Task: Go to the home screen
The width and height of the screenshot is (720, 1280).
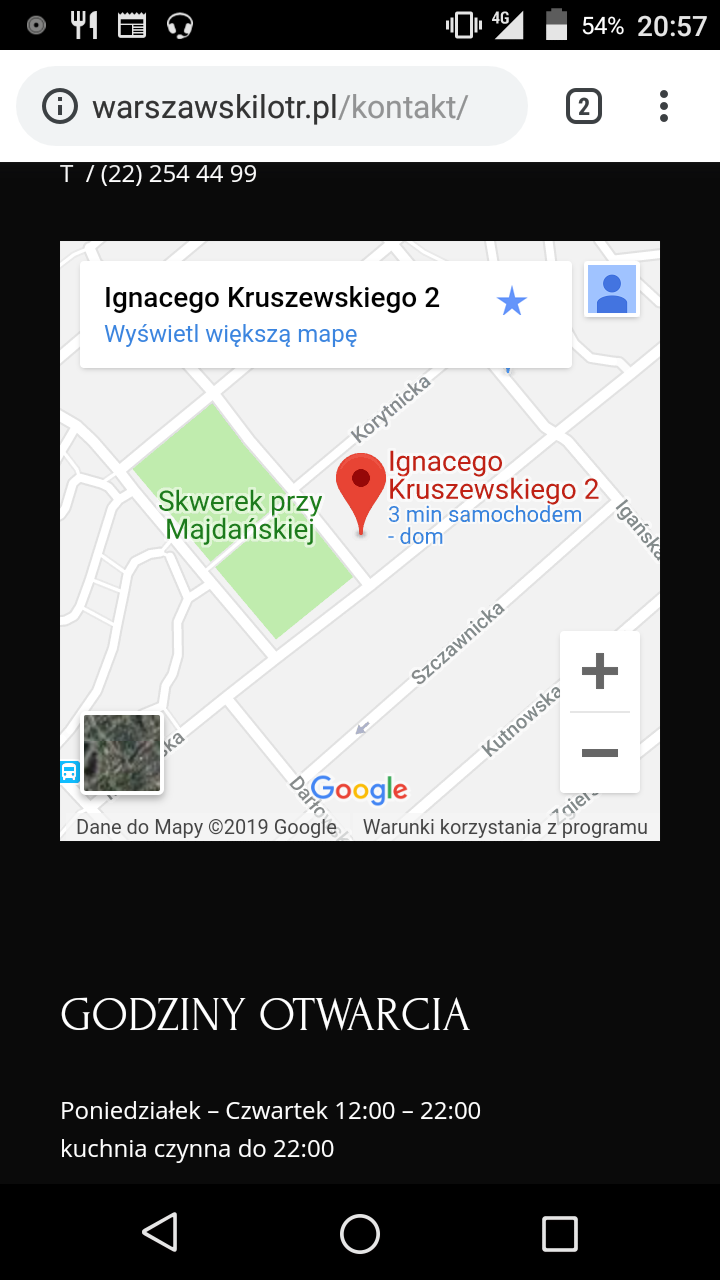Action: (x=360, y=1233)
